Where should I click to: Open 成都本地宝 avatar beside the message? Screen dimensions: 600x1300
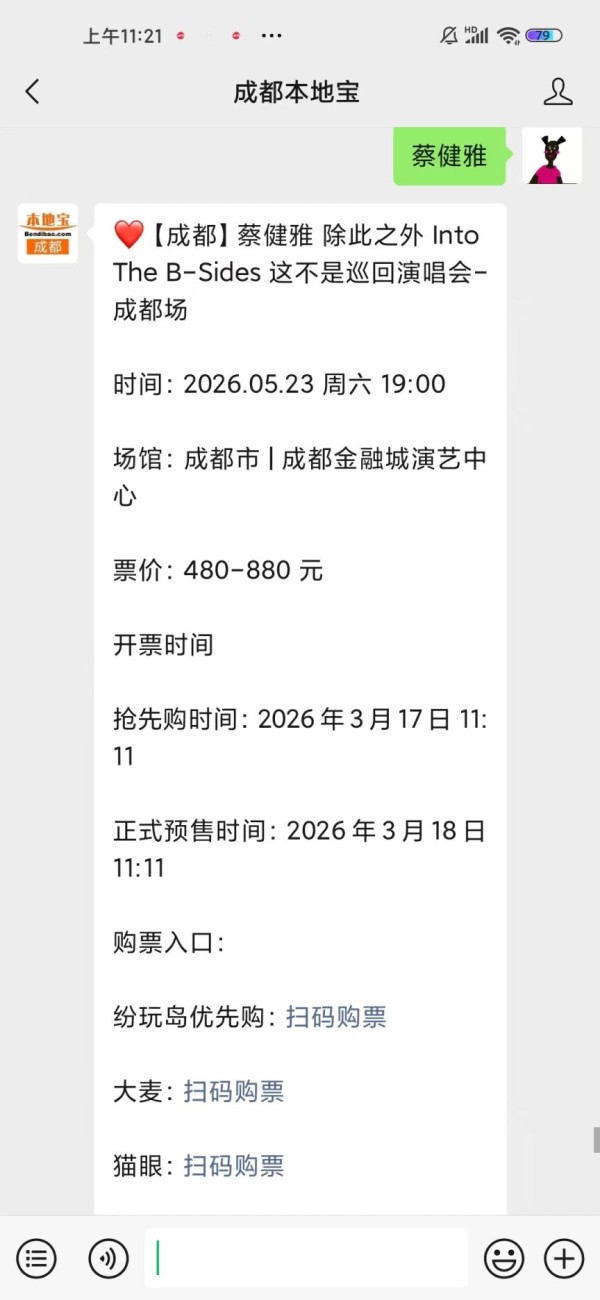pyautogui.click(x=48, y=233)
